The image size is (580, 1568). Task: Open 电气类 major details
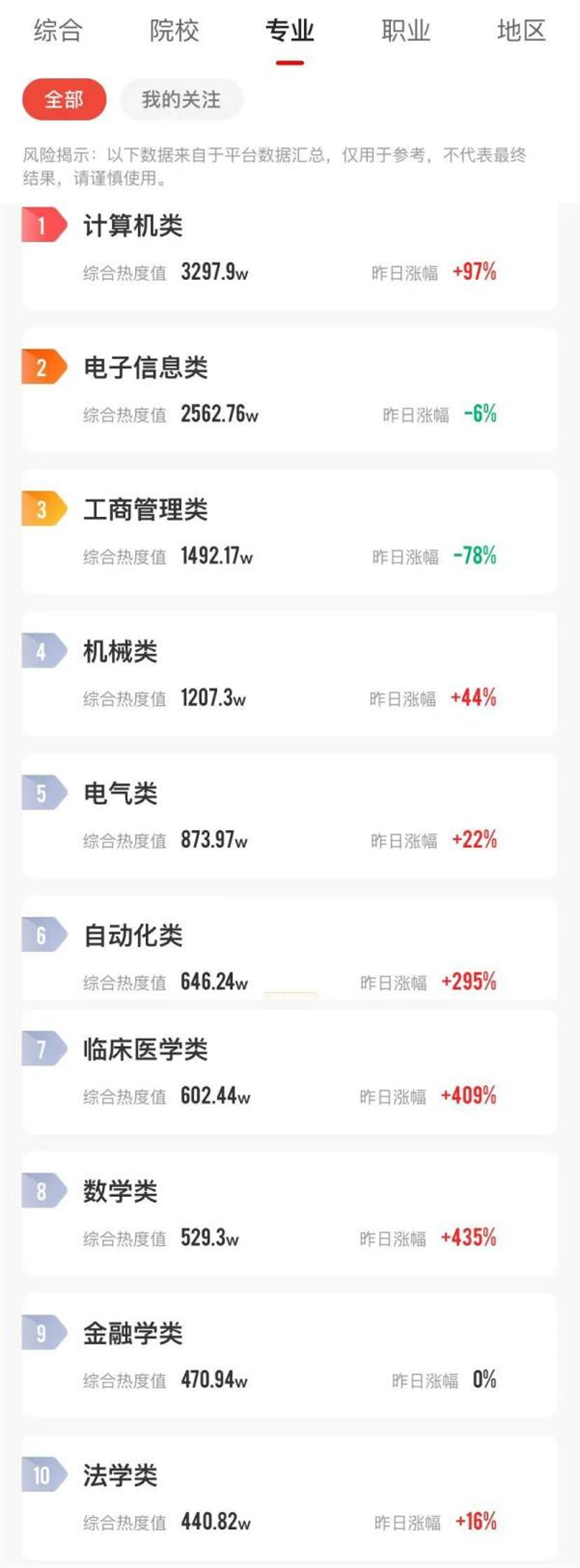[289, 817]
